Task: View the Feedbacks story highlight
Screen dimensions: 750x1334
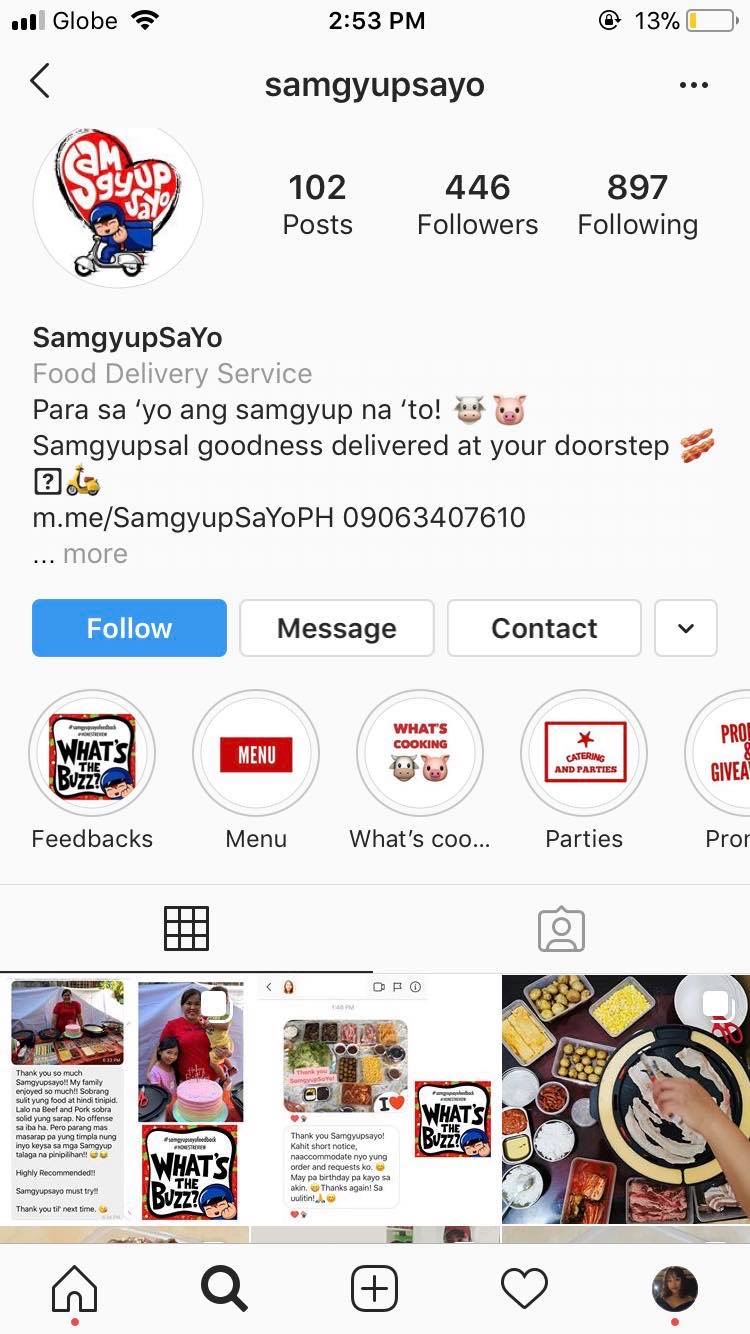Action: coord(92,754)
